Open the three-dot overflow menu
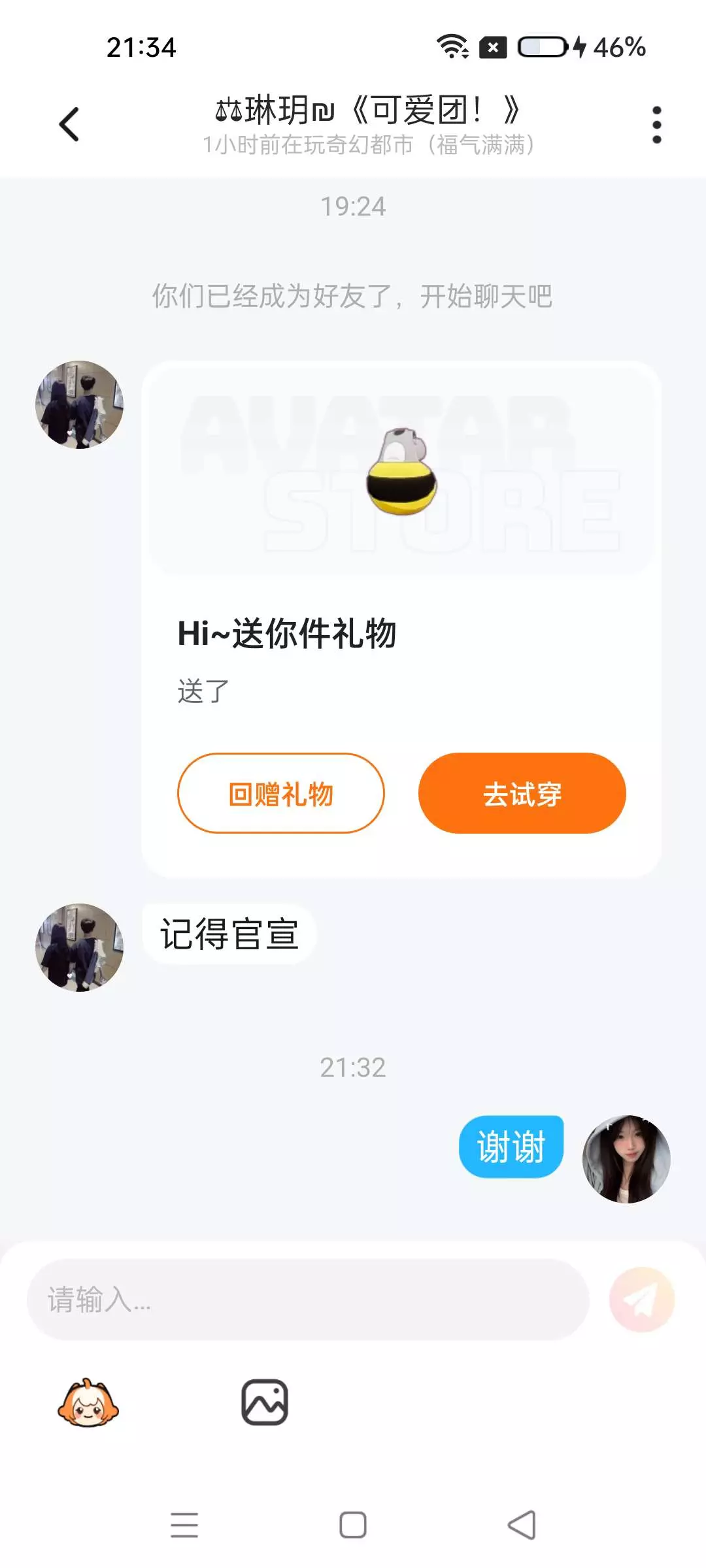706x1568 pixels. click(656, 124)
